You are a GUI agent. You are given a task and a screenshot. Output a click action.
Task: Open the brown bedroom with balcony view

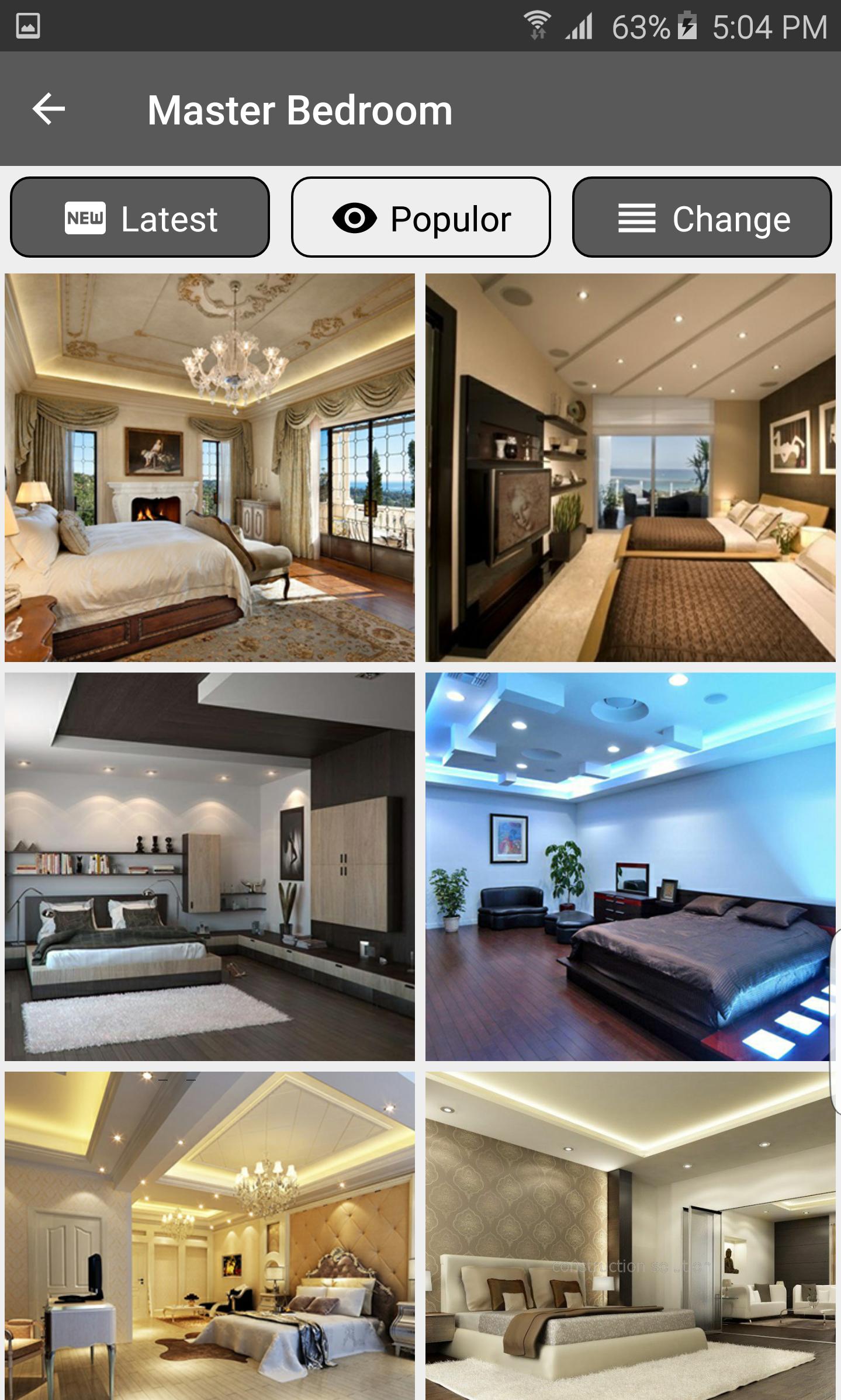tap(630, 467)
